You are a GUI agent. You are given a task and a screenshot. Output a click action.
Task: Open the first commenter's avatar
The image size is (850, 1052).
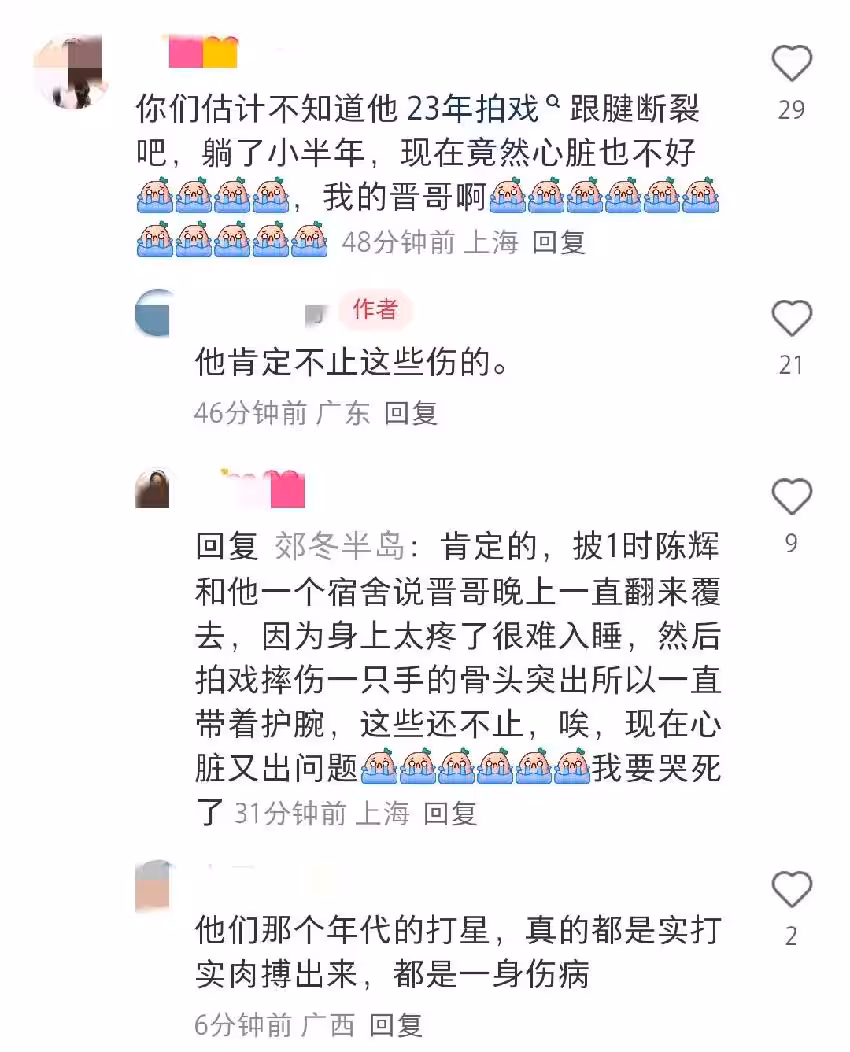[x=70, y=72]
